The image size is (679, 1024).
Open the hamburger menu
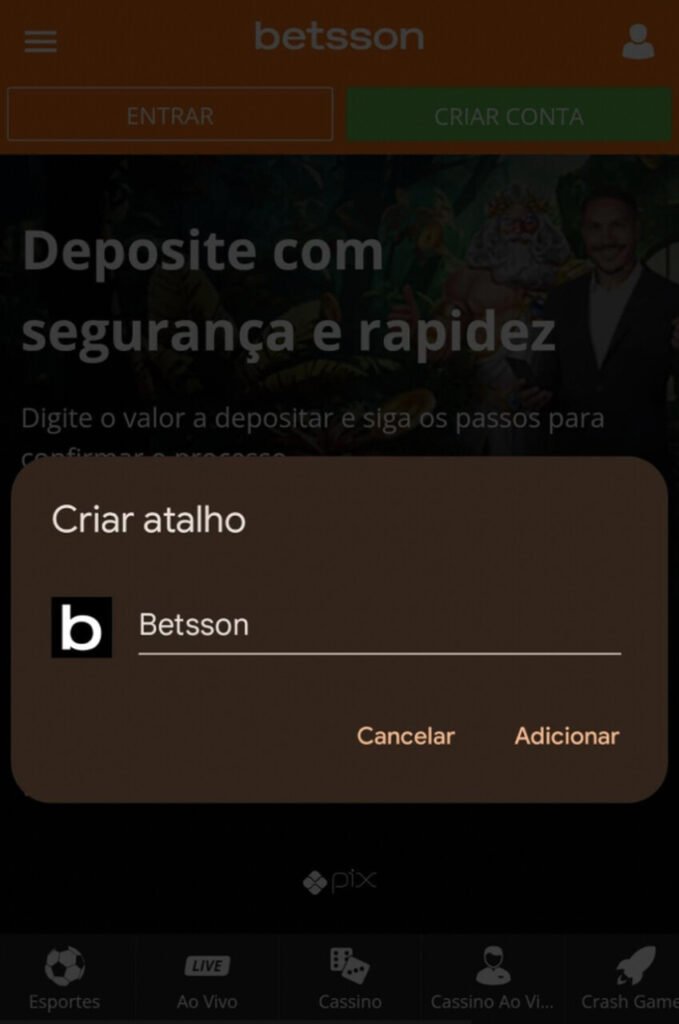(x=41, y=42)
